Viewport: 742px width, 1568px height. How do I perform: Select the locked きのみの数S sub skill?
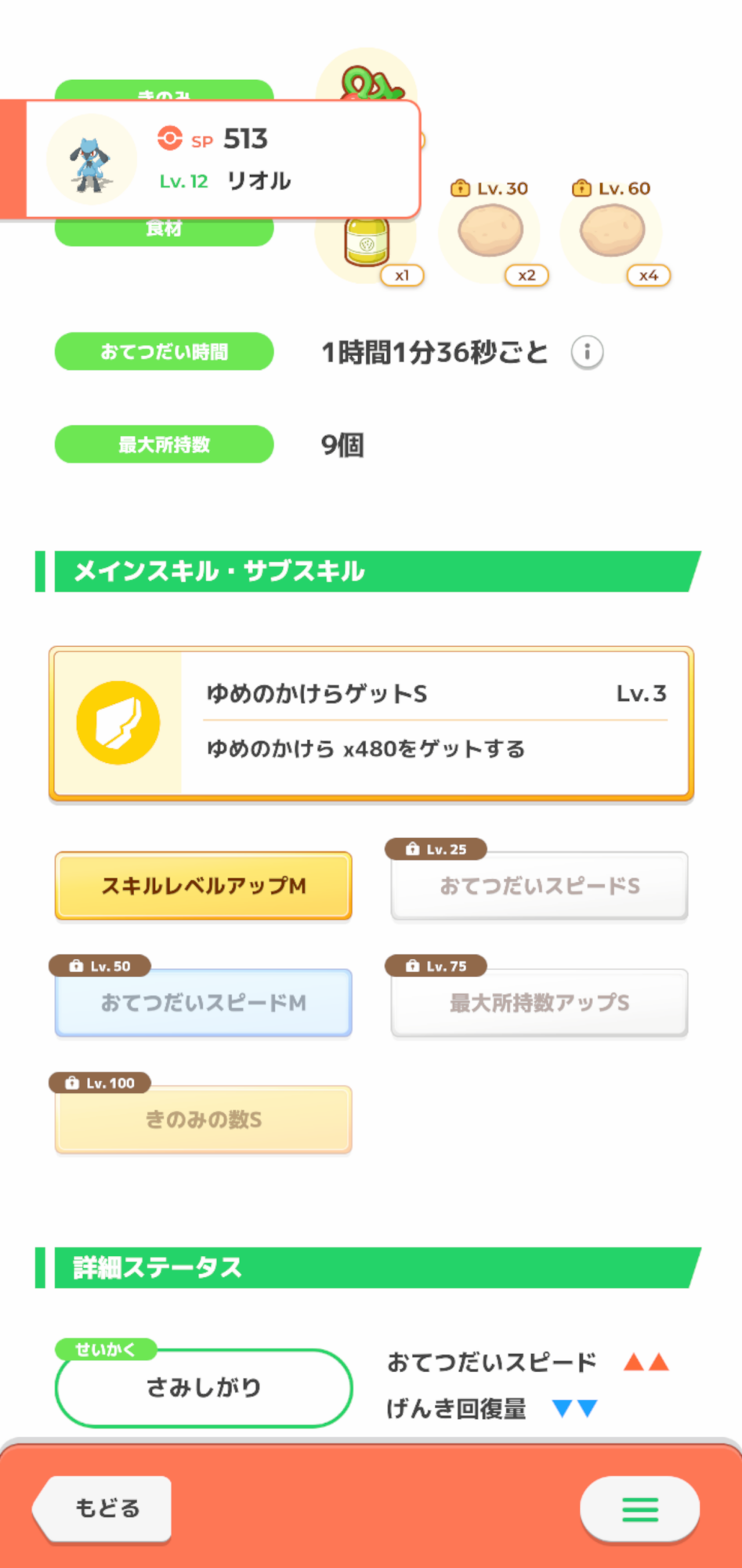point(204,1120)
